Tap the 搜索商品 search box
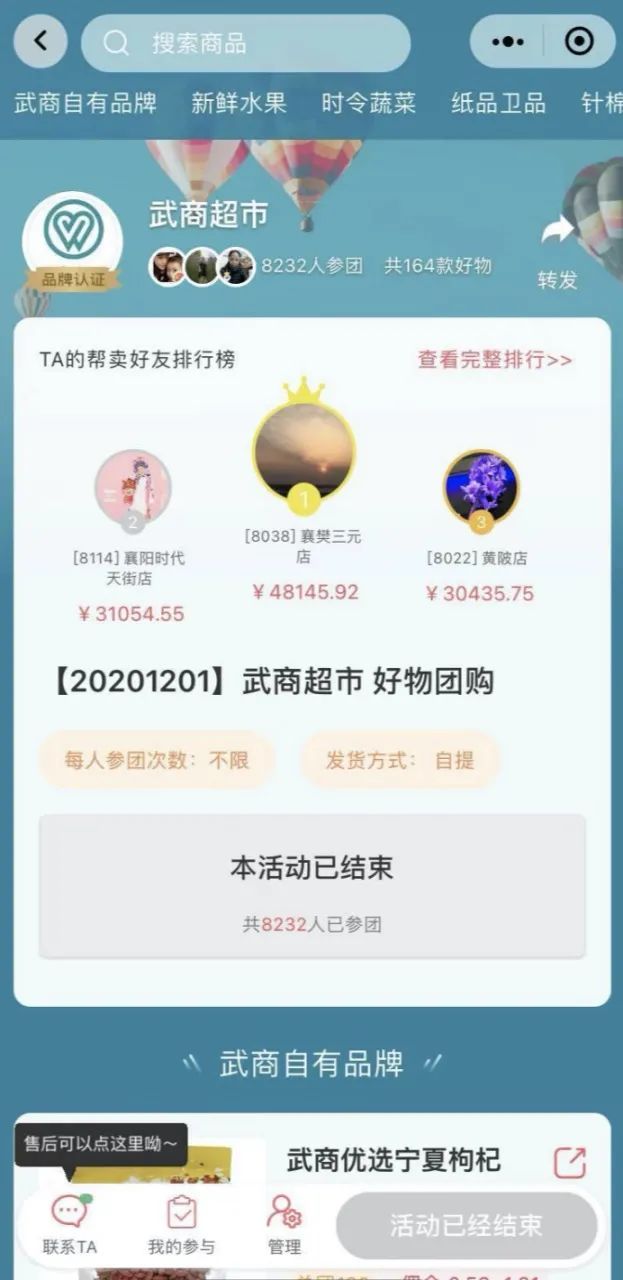Image resolution: width=623 pixels, height=1280 pixels. (246, 43)
